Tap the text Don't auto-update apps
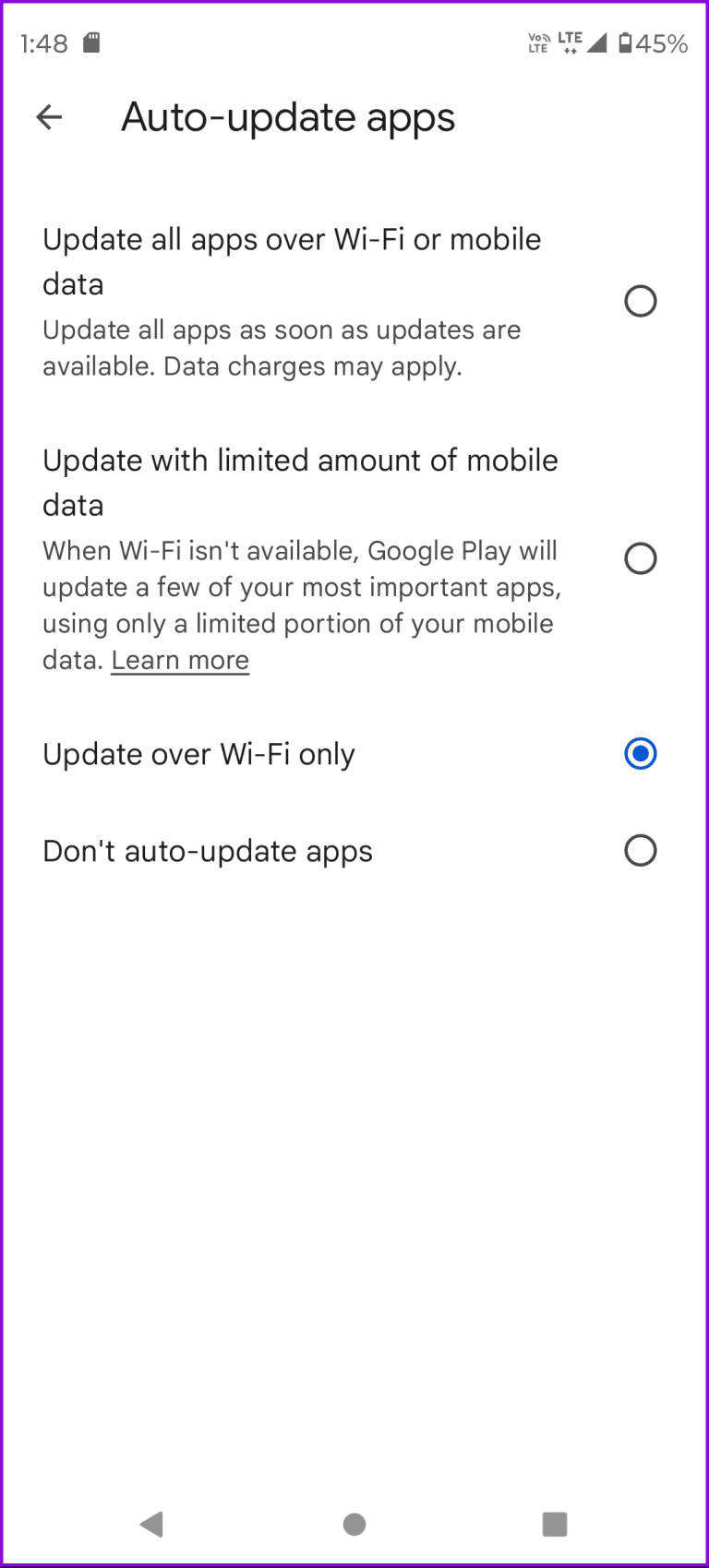Image resolution: width=709 pixels, height=1568 pixels. pyautogui.click(x=207, y=850)
